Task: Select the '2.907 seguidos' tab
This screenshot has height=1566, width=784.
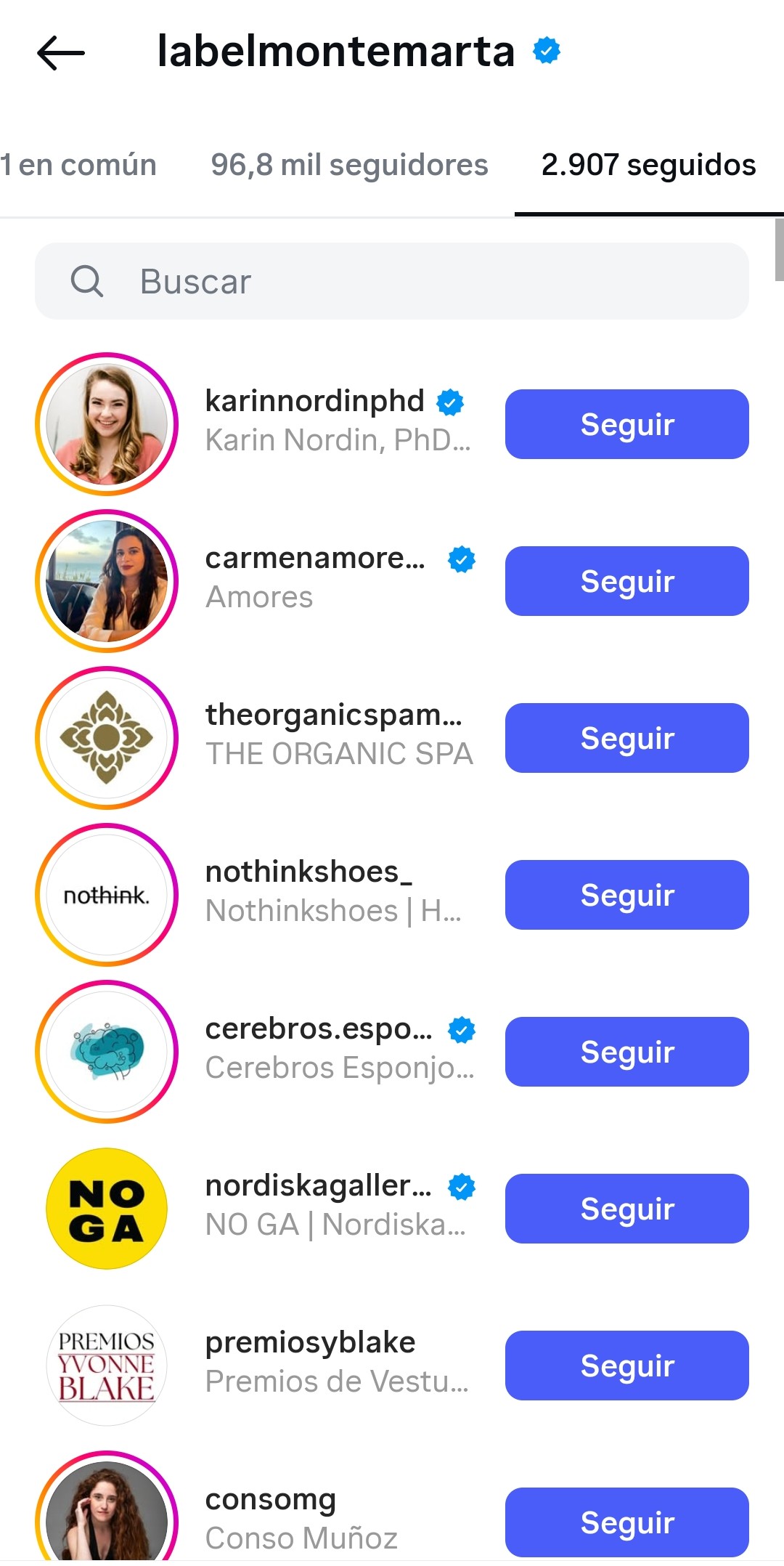Action: coord(648,166)
